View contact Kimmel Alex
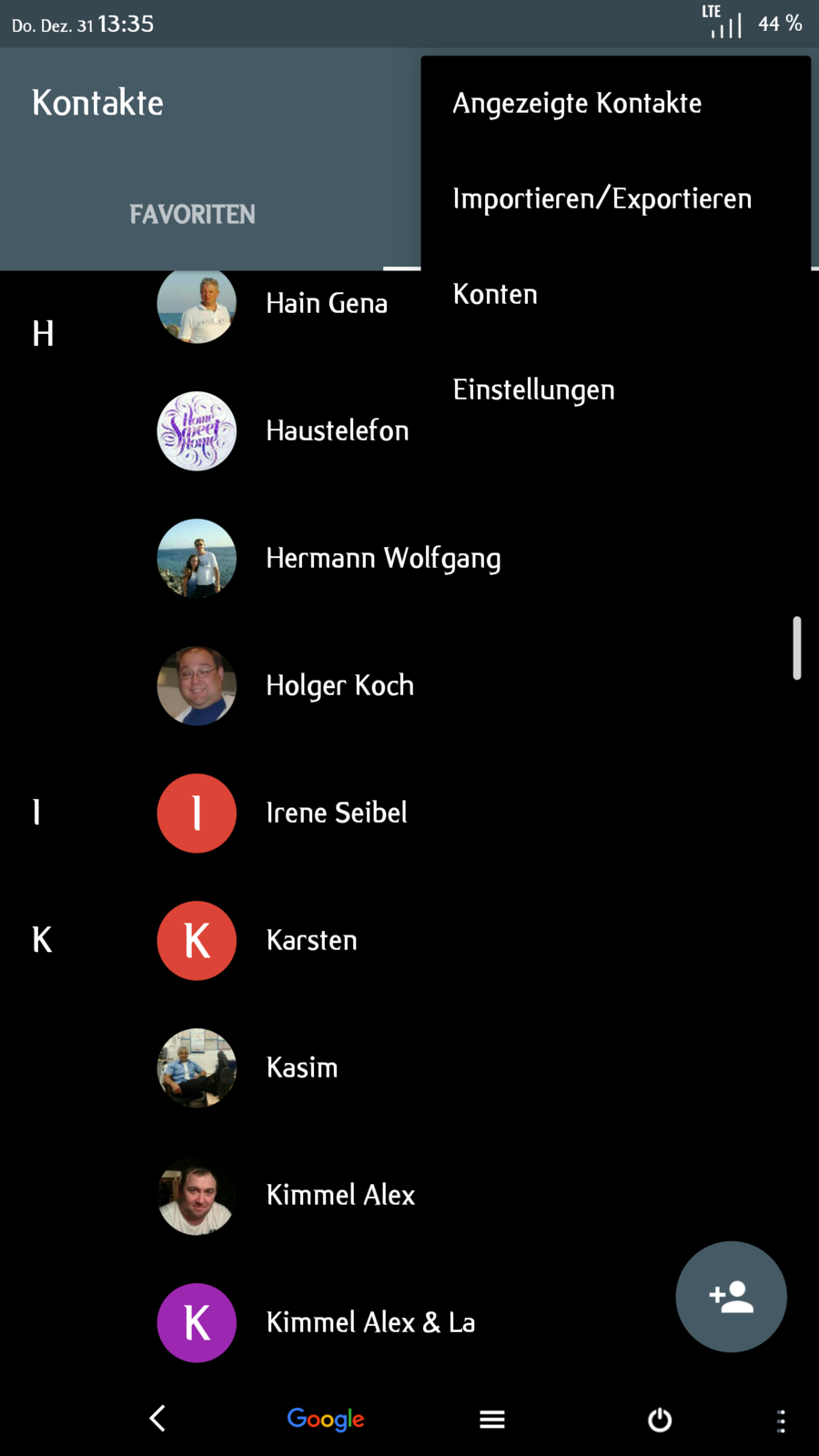 339,1196
